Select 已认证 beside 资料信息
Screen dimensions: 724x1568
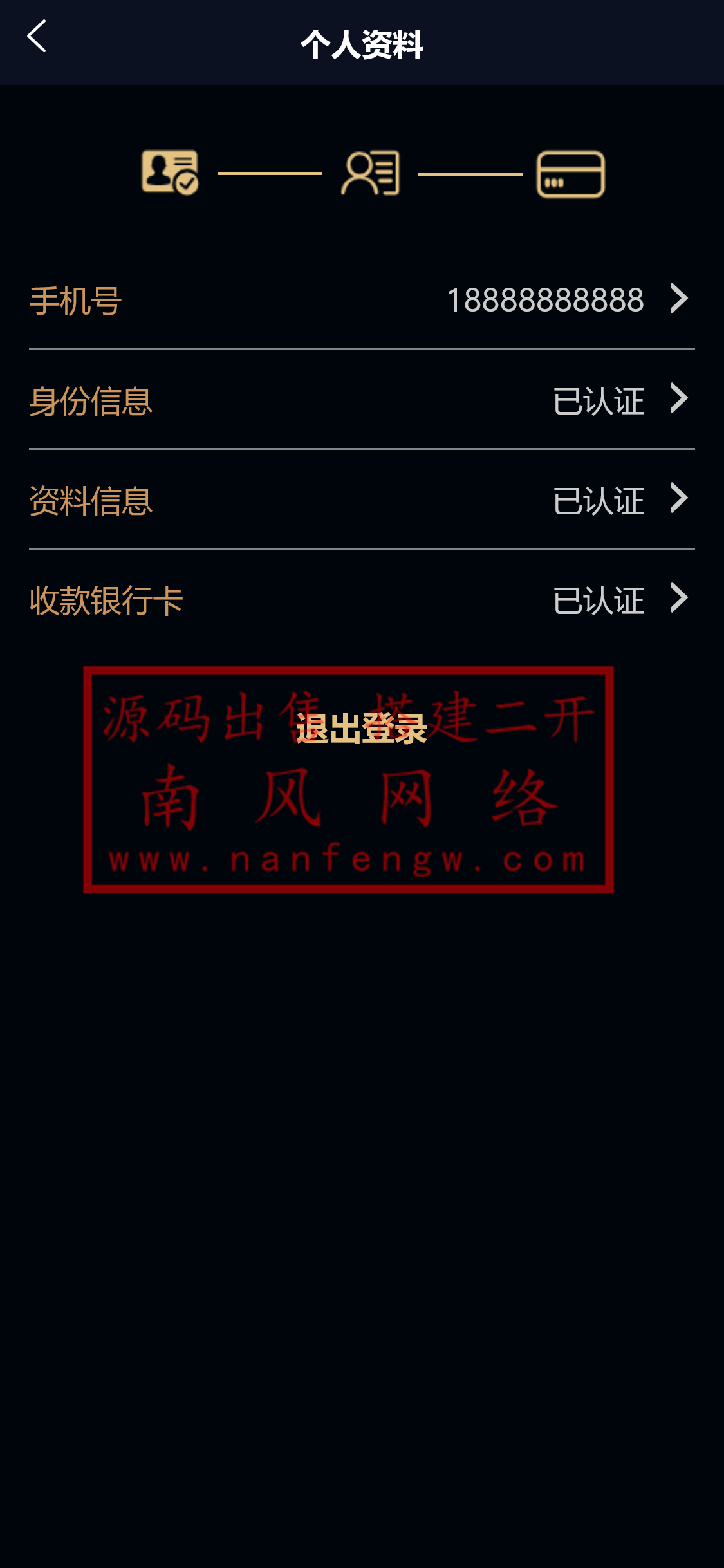pyautogui.click(x=599, y=501)
